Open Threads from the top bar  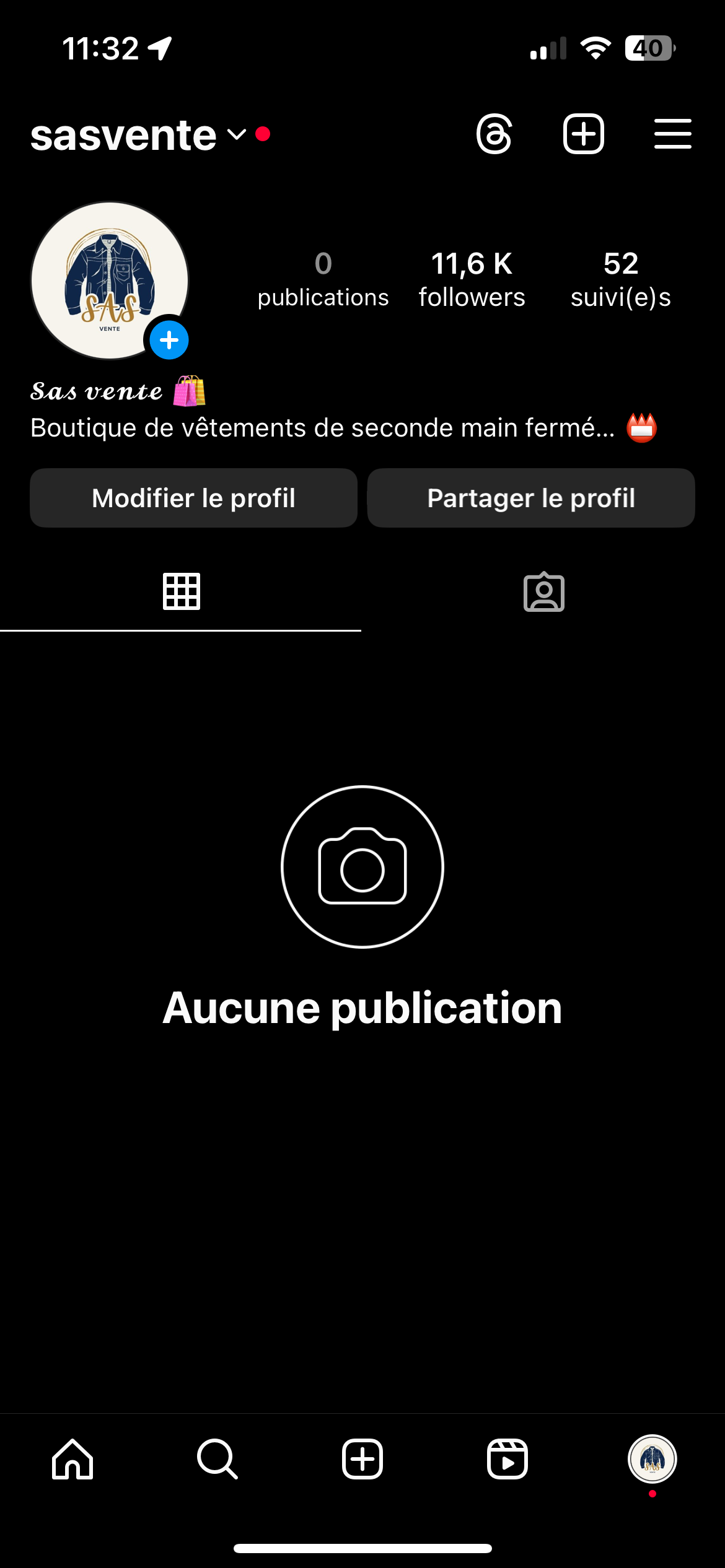click(x=494, y=134)
